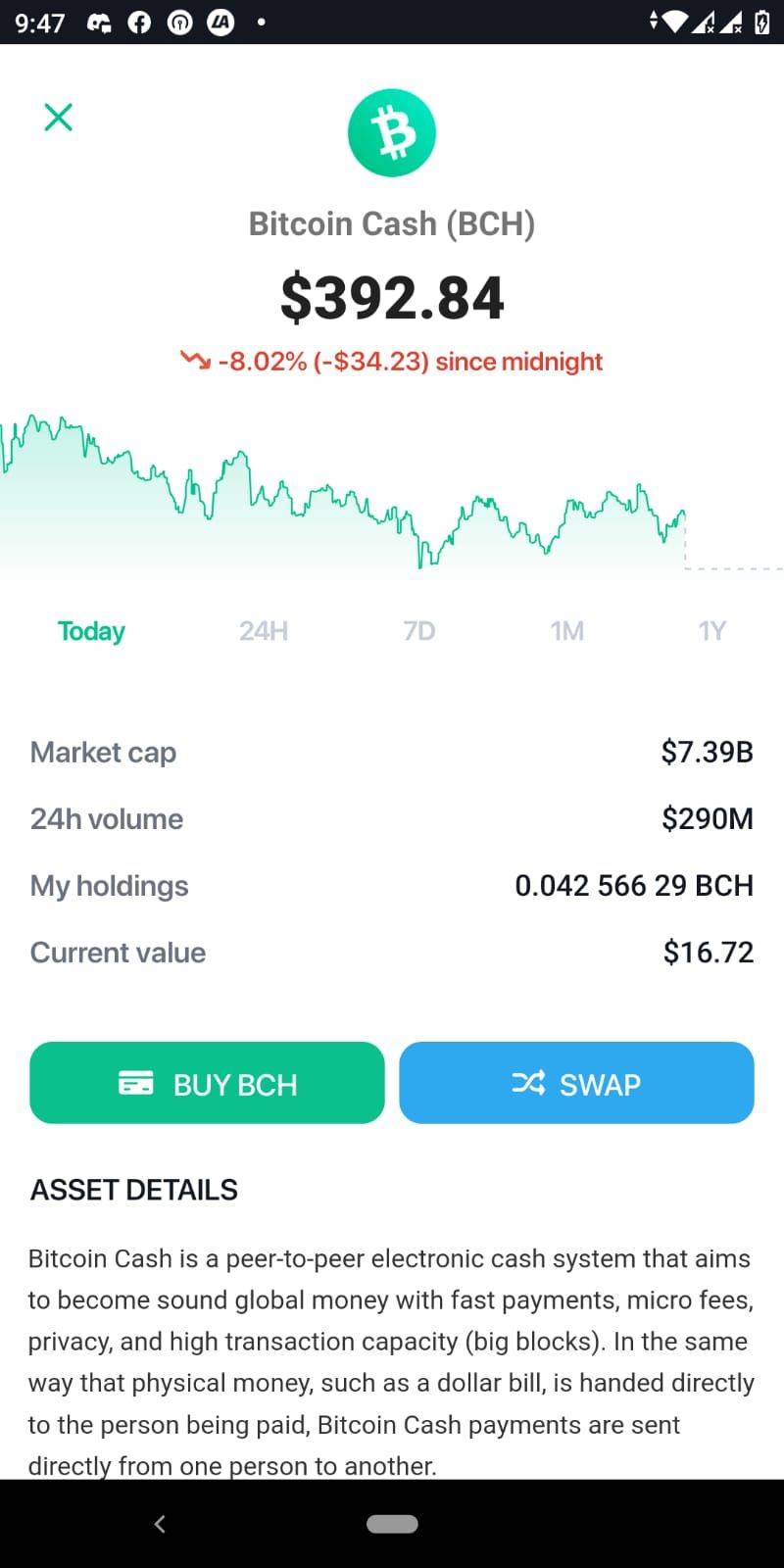This screenshot has height=1568, width=784.
Task: Tap the home pill in navigation bar
Action: pyautogui.click(x=392, y=1524)
